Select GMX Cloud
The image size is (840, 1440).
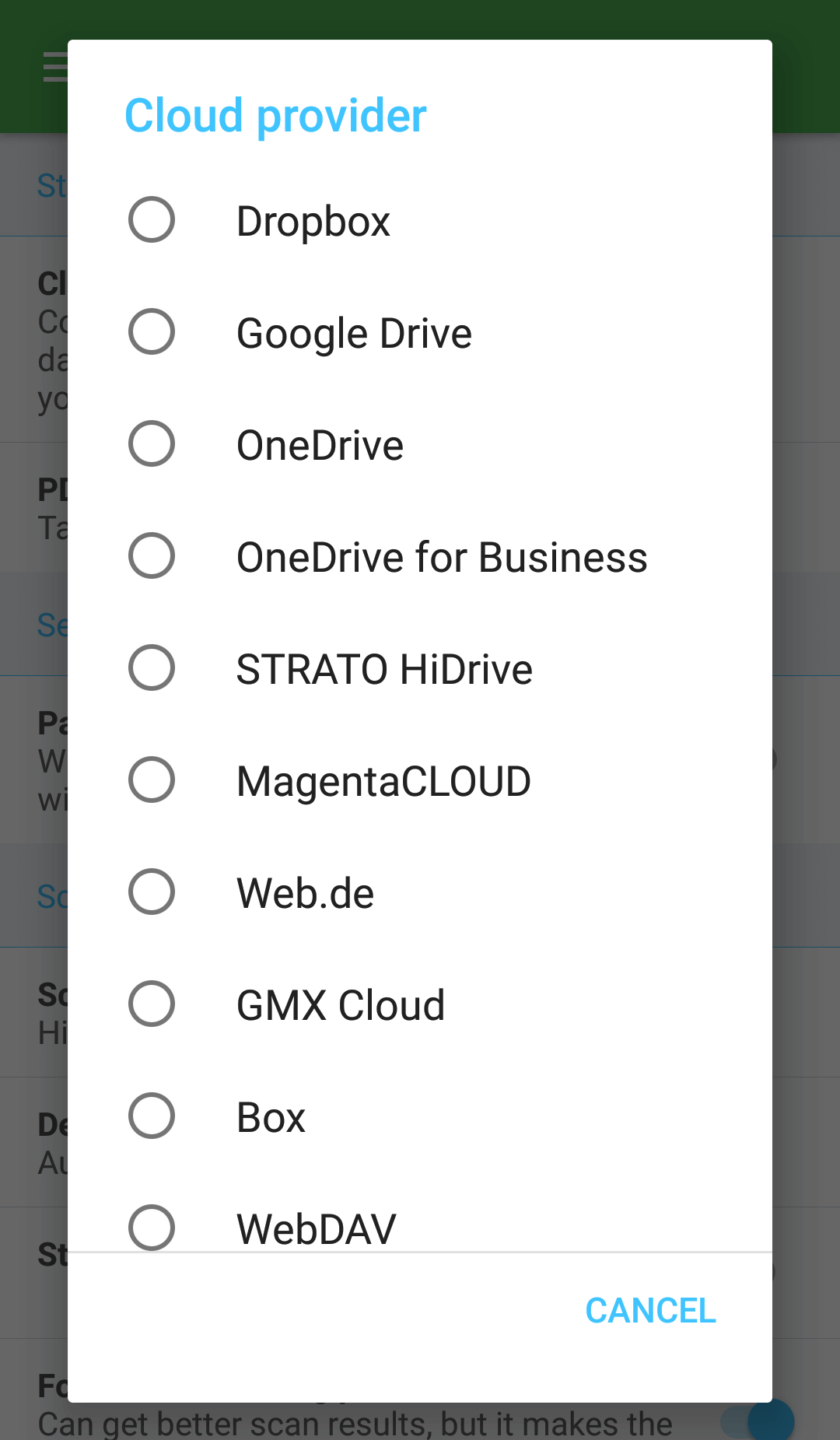pyautogui.click(x=420, y=1004)
